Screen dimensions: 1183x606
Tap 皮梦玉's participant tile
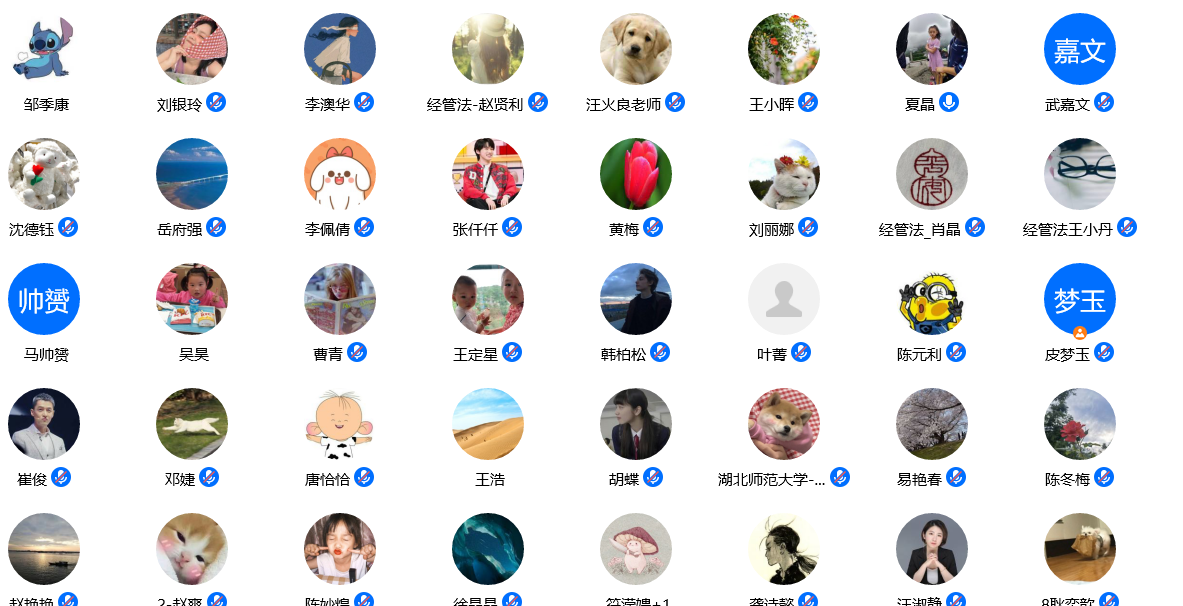1080,299
